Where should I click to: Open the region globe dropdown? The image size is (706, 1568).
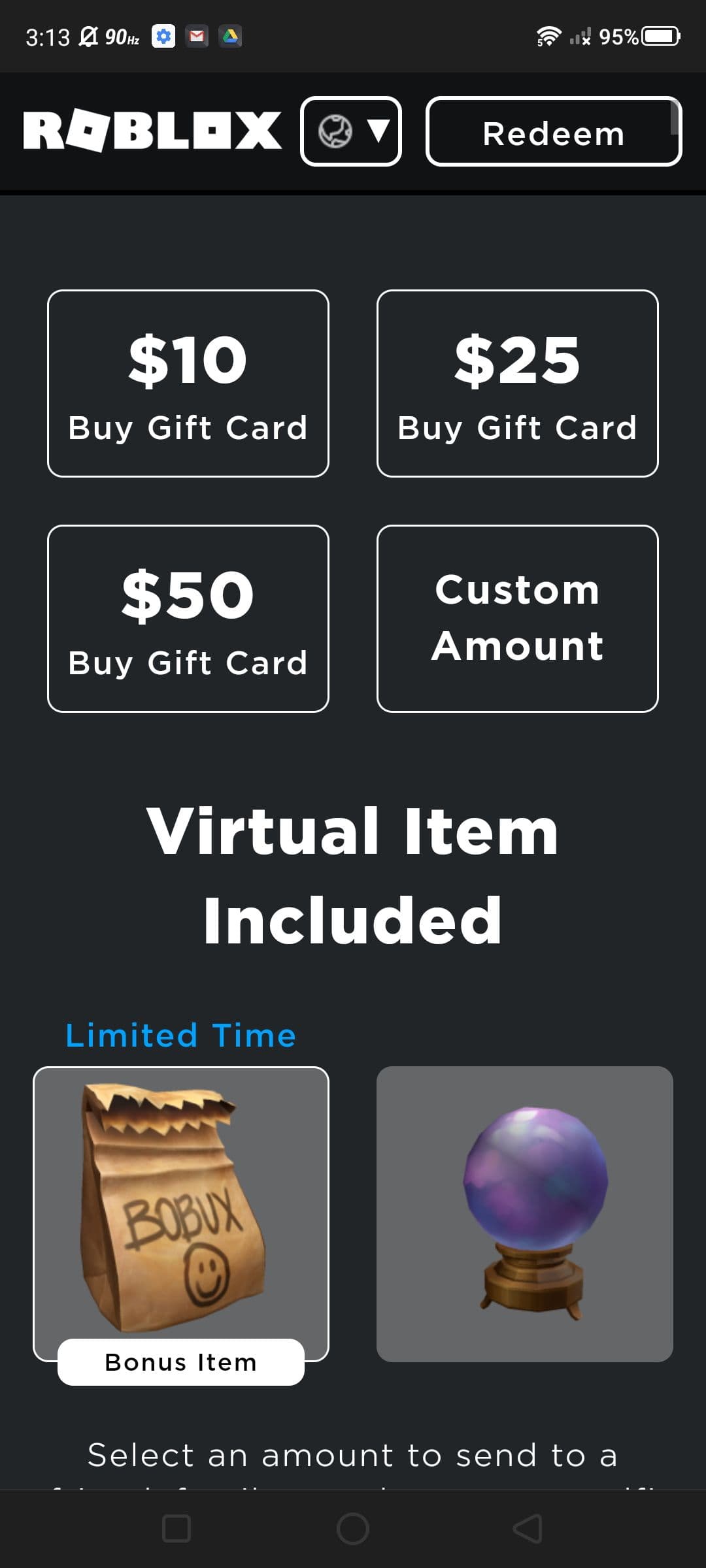351,131
